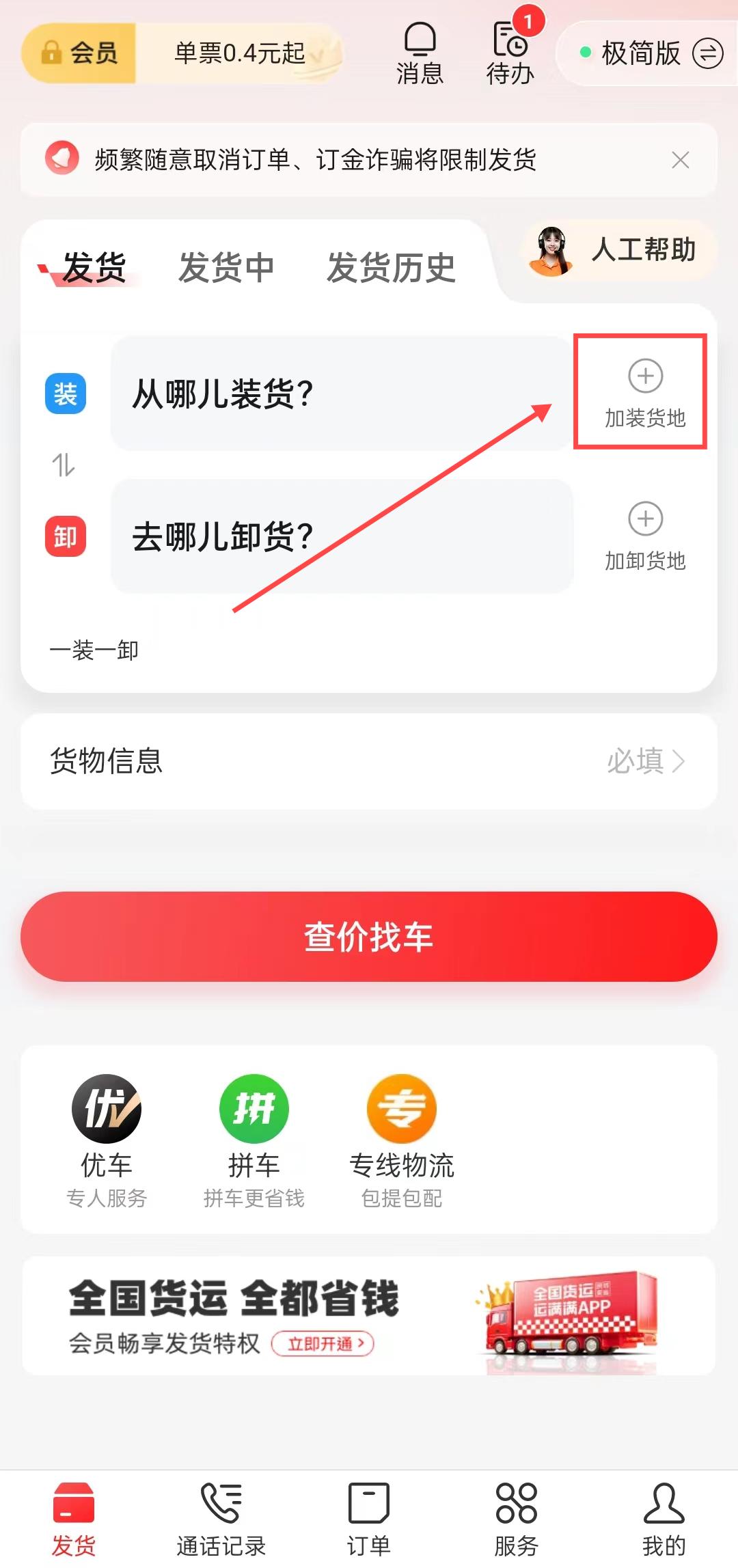Switch to the 发货历史 tab

point(391,267)
